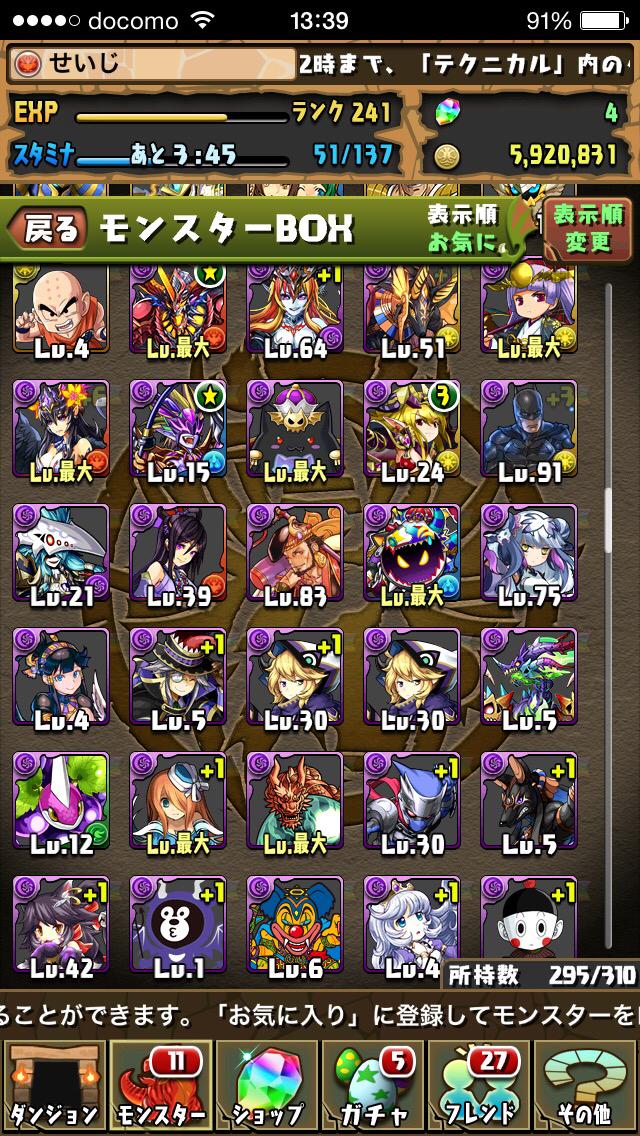
Task: Select the Lv.91 Batman monster
Action: point(529,429)
